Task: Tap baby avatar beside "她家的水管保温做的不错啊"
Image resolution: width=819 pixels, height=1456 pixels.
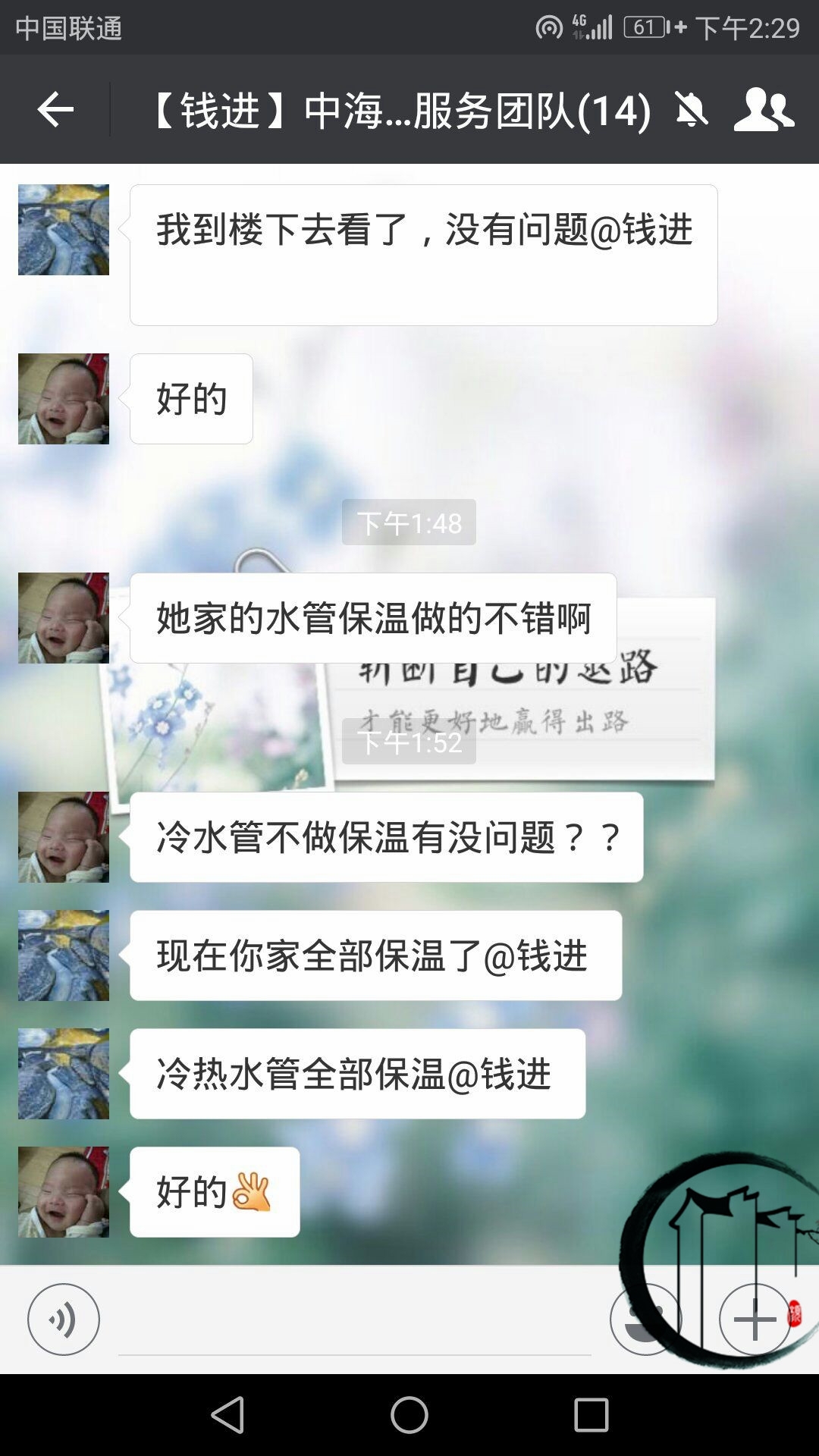Action: pos(64,618)
